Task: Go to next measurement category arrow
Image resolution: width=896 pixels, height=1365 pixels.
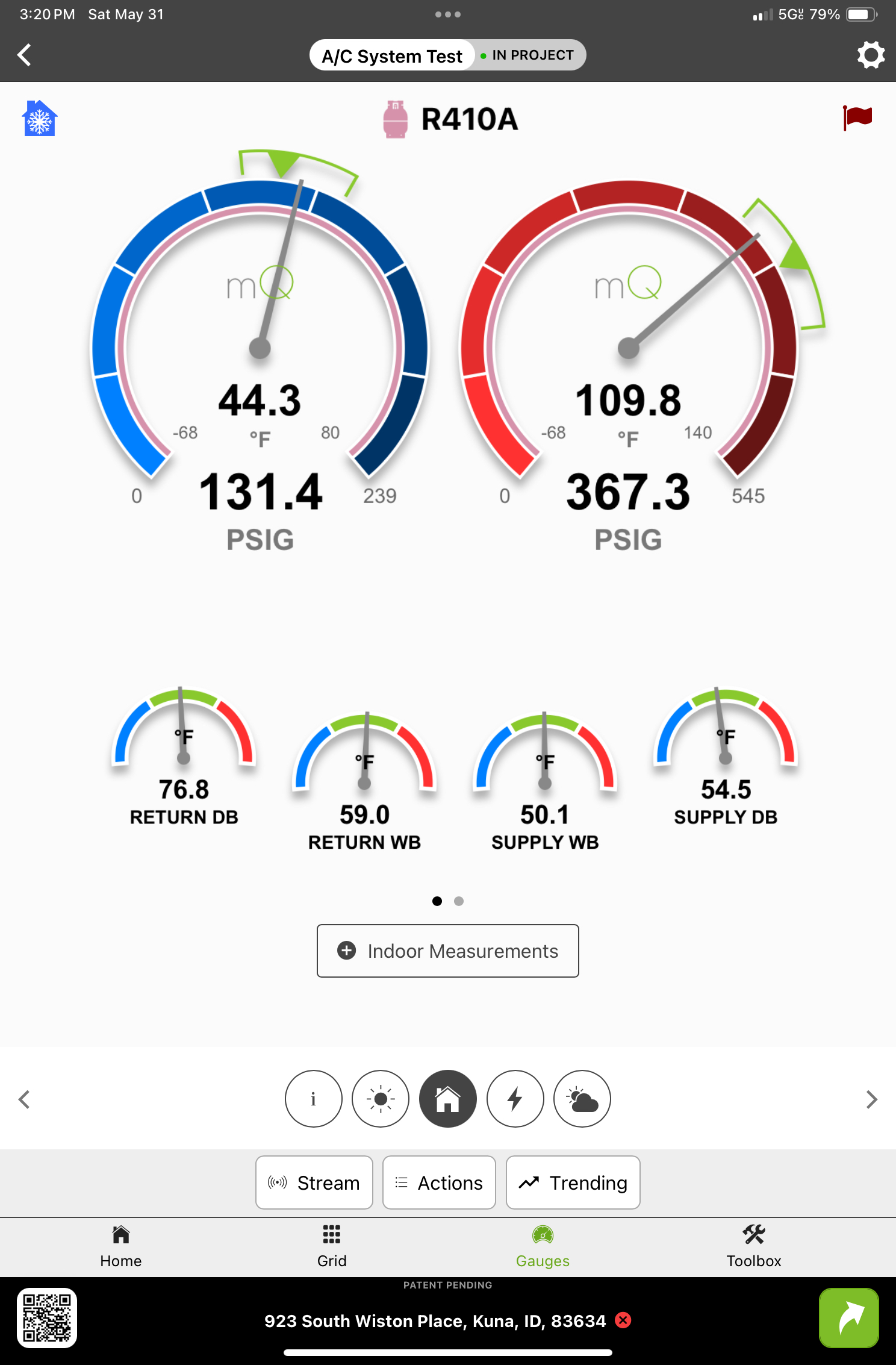Action: point(871,1099)
